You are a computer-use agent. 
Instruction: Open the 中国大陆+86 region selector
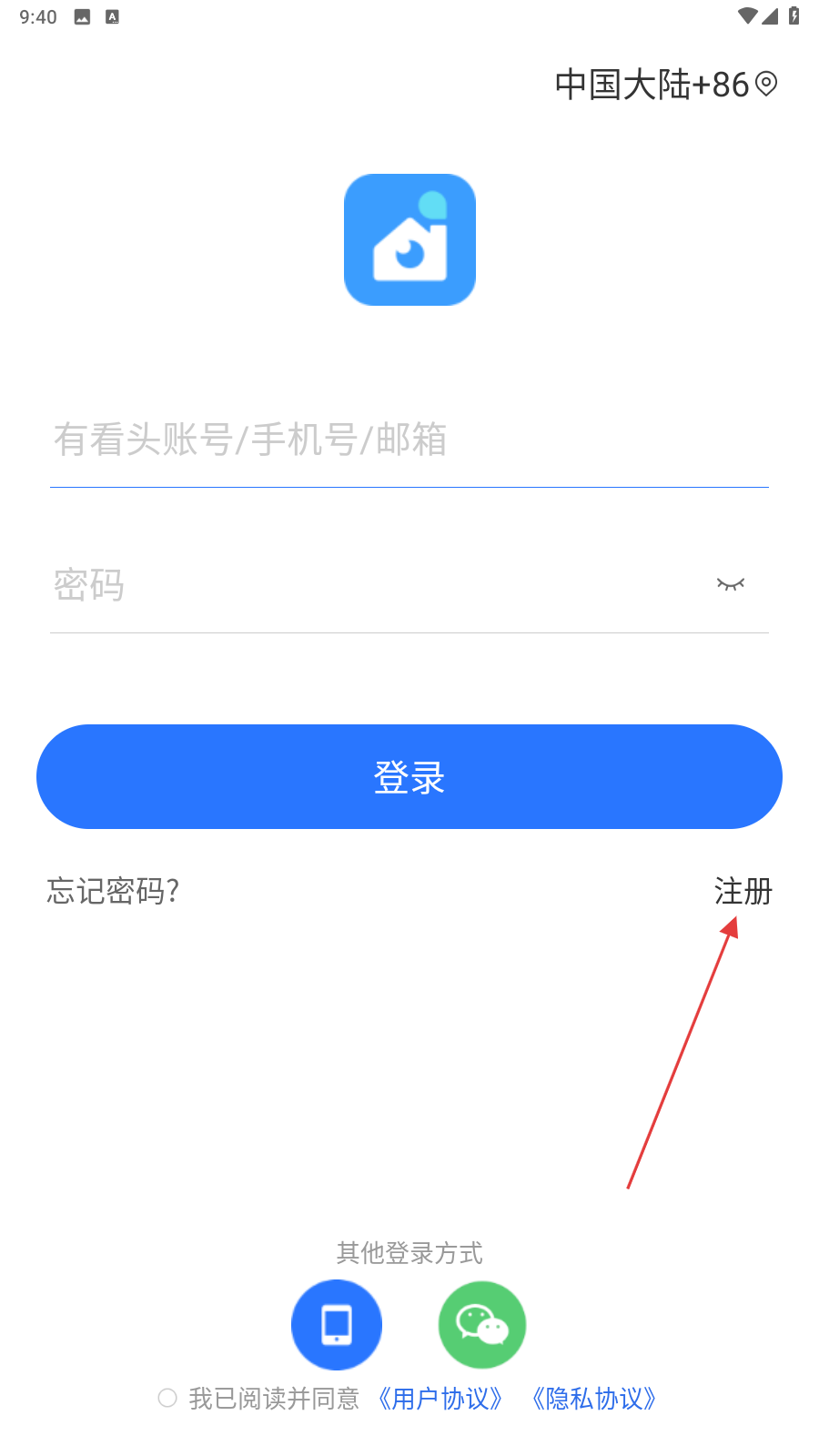pos(665,85)
